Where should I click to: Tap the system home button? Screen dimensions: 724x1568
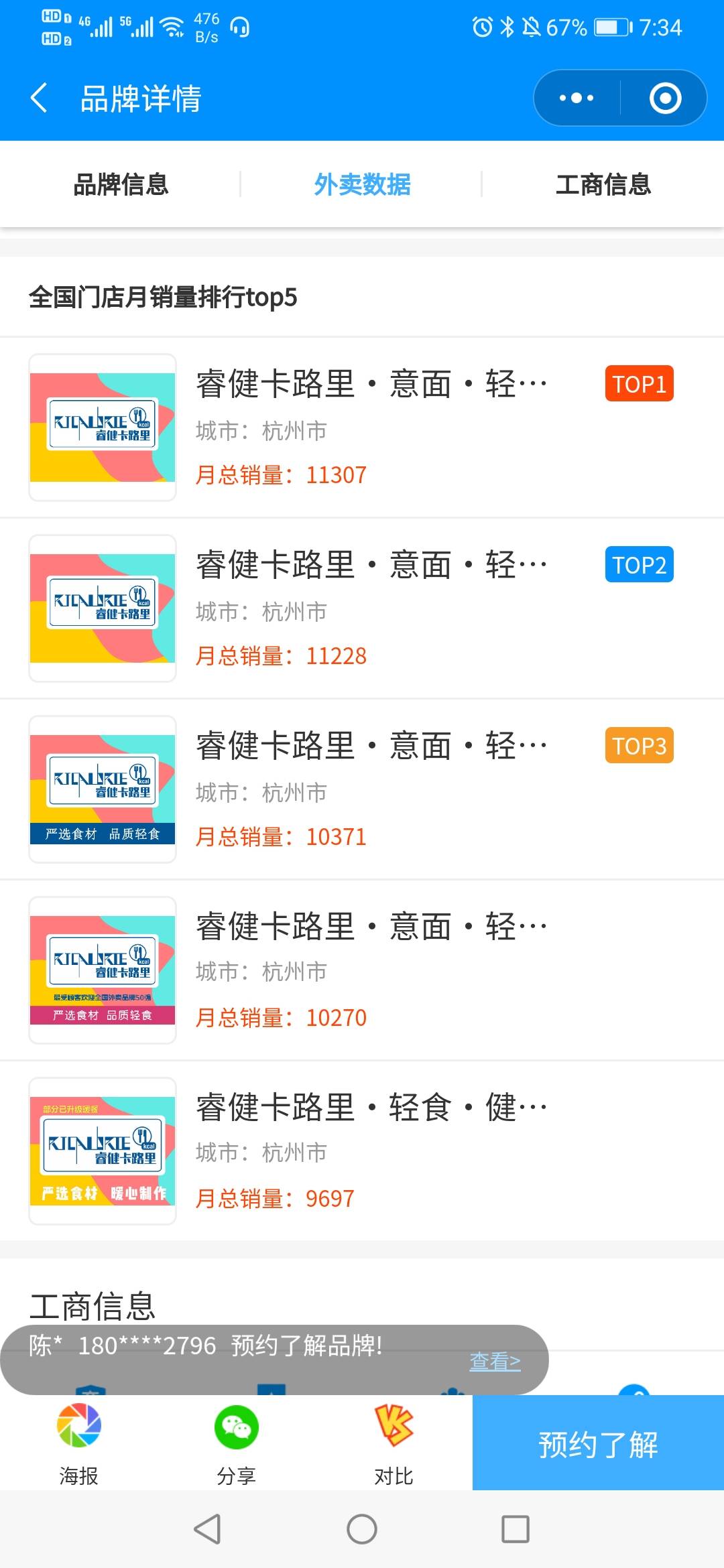(362, 1529)
